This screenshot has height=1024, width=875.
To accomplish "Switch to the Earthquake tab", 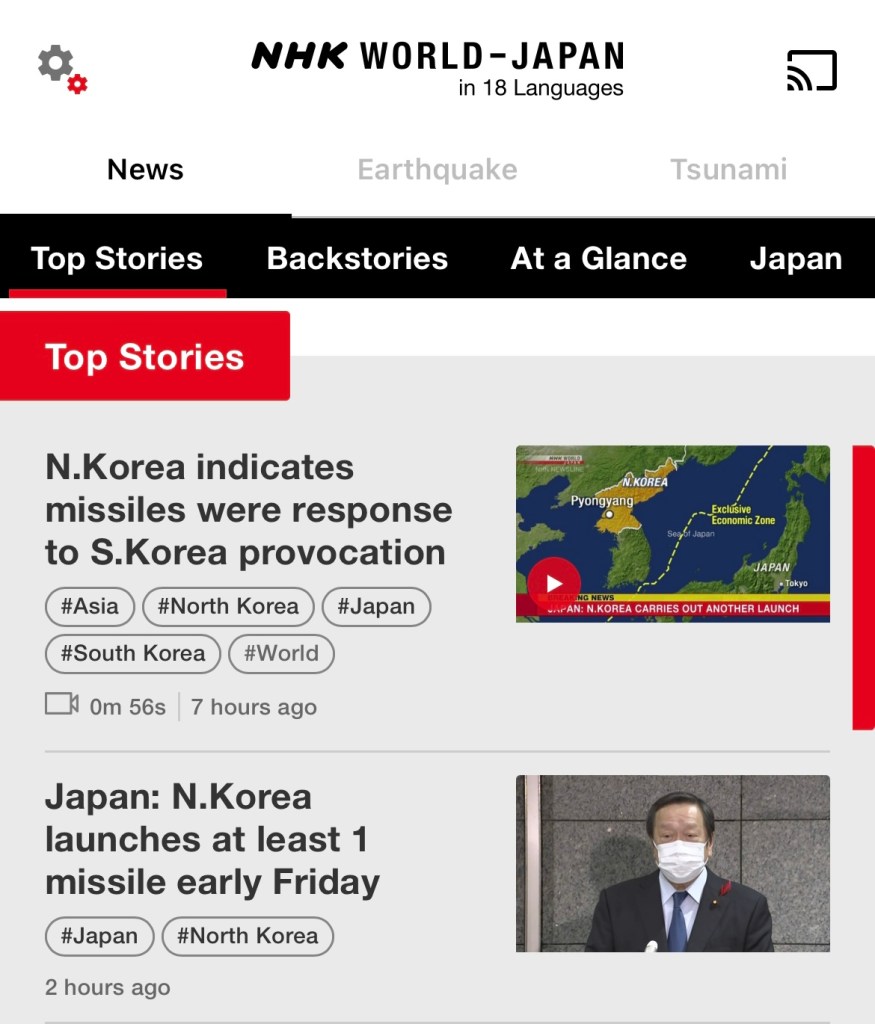I will (437, 170).
